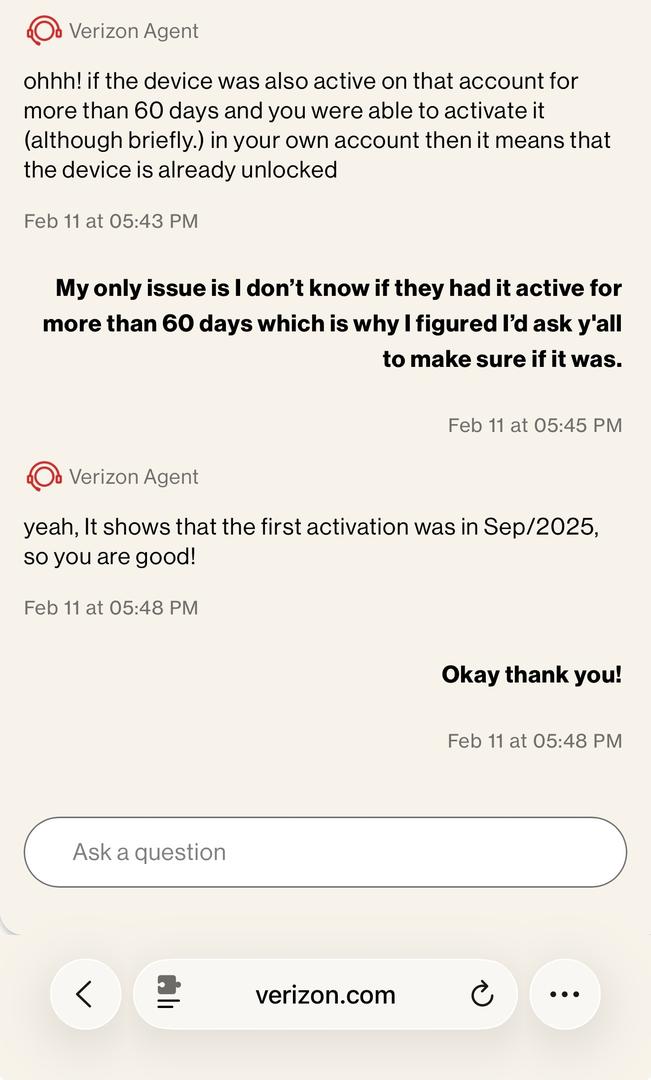Go back using the browser back arrow
The width and height of the screenshot is (651, 1080).
pos(85,994)
